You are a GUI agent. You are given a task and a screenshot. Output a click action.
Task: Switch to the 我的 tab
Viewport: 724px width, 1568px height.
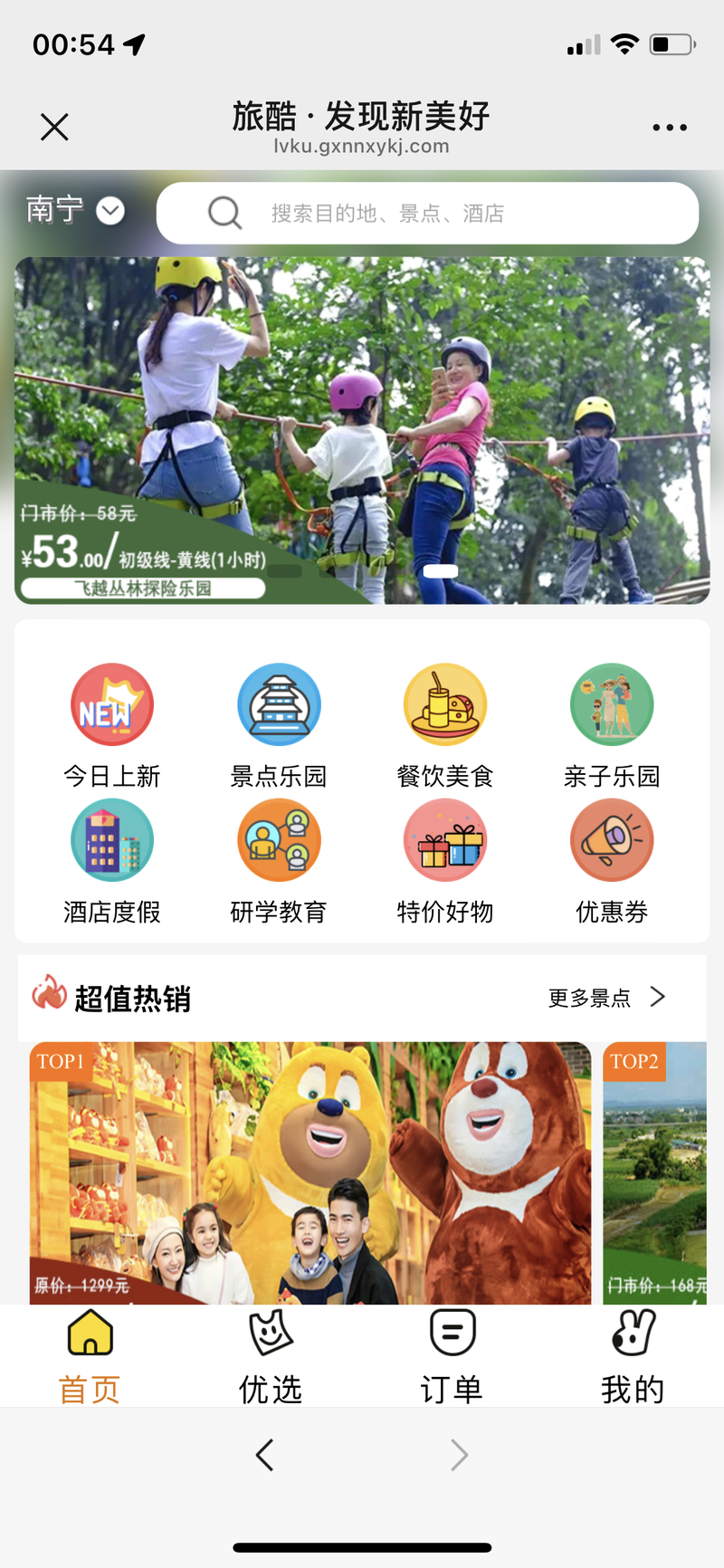click(633, 1356)
